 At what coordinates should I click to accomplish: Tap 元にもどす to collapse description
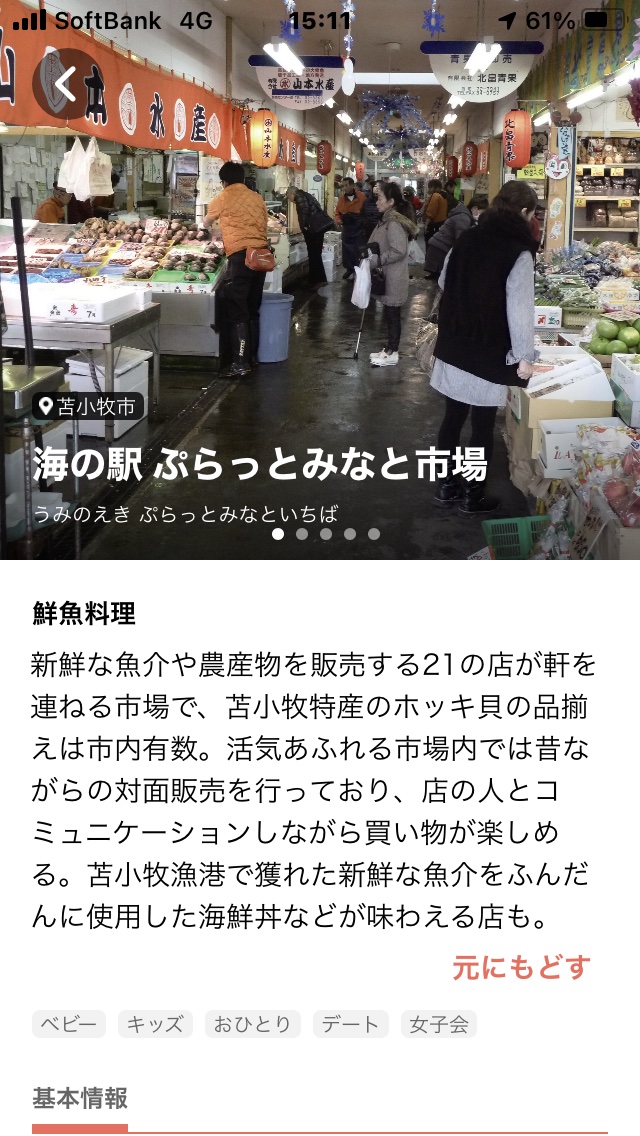pos(521,967)
